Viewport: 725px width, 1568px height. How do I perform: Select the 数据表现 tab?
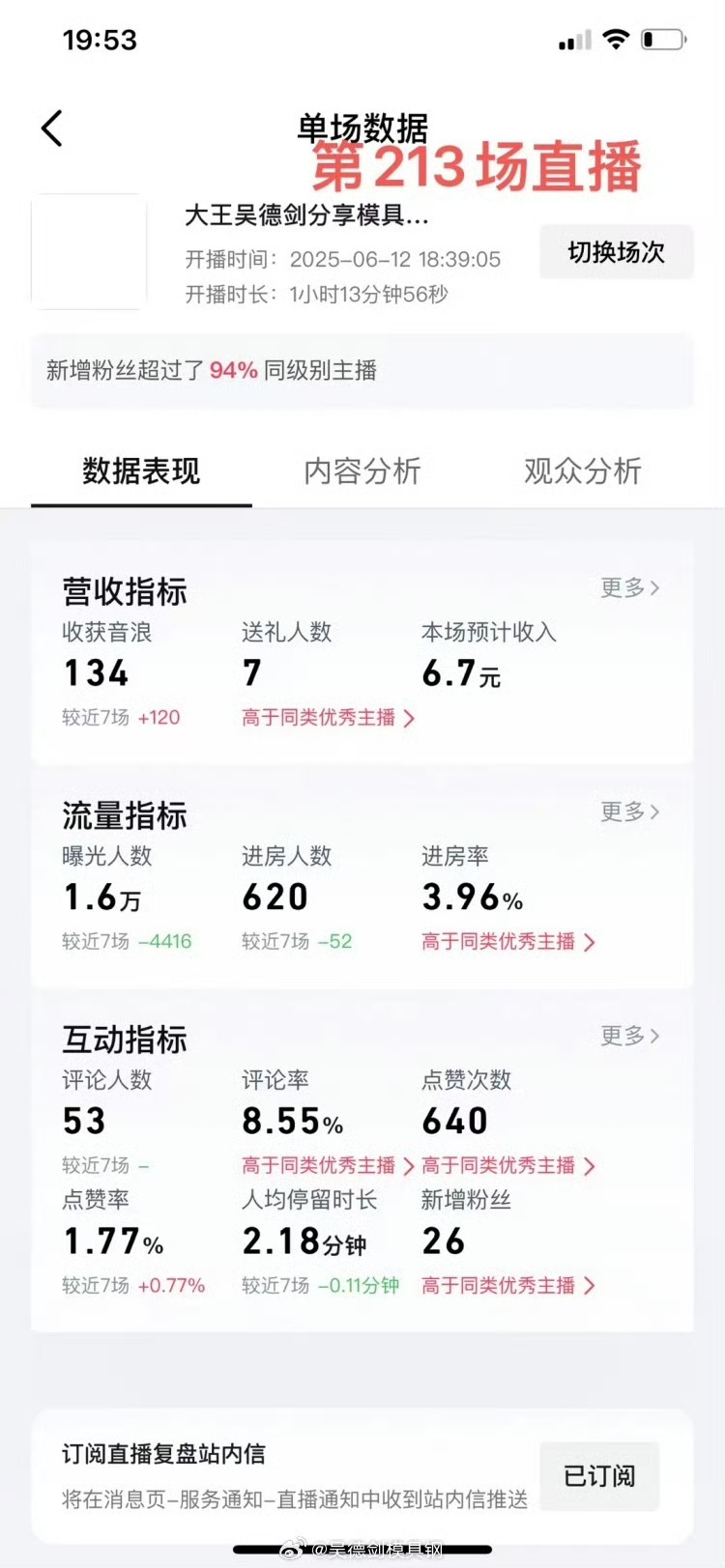pyautogui.click(x=141, y=471)
